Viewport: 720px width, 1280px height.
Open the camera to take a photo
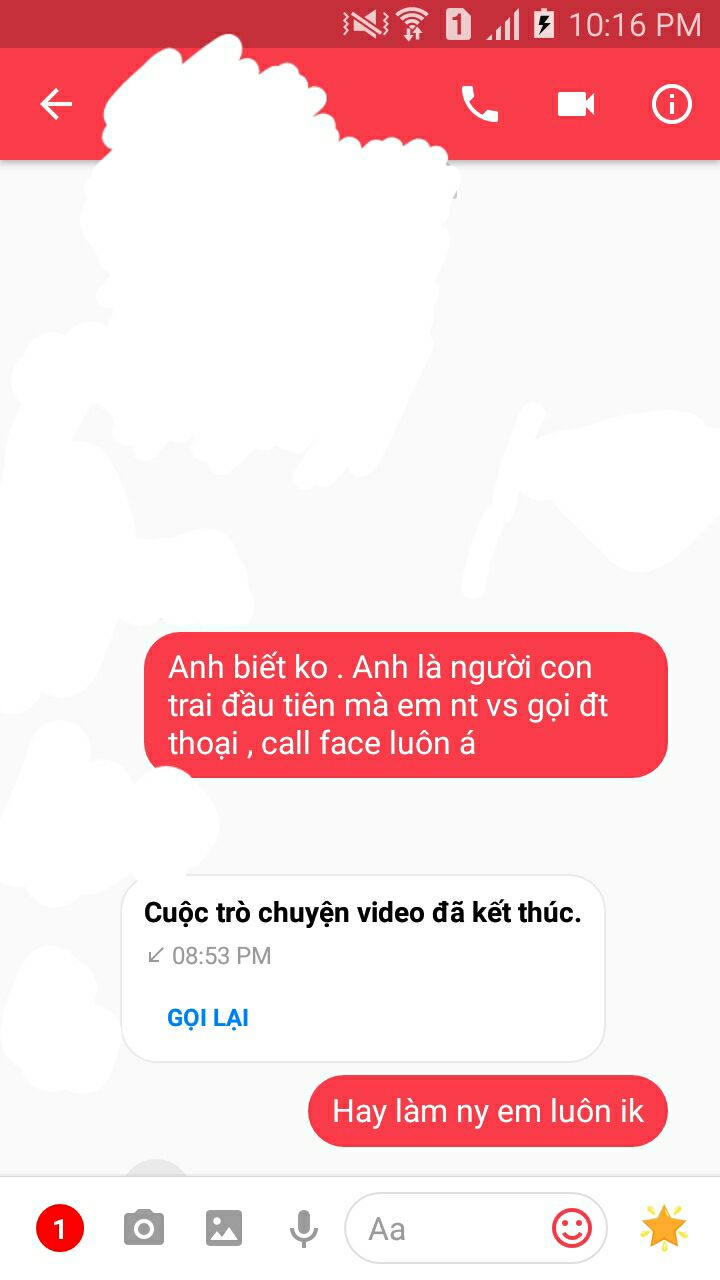(x=144, y=1228)
